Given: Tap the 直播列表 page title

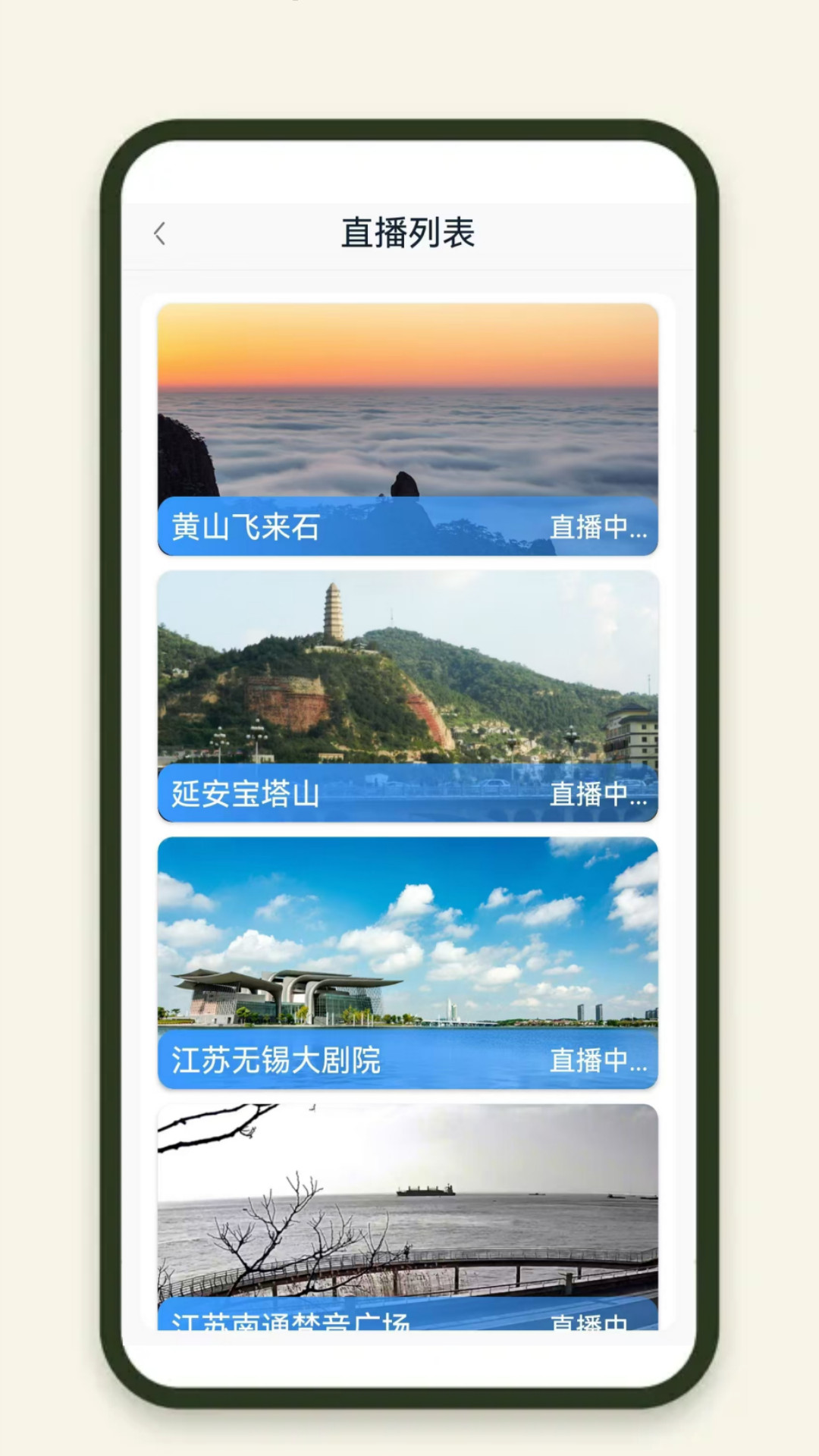Looking at the screenshot, I should pos(409,233).
